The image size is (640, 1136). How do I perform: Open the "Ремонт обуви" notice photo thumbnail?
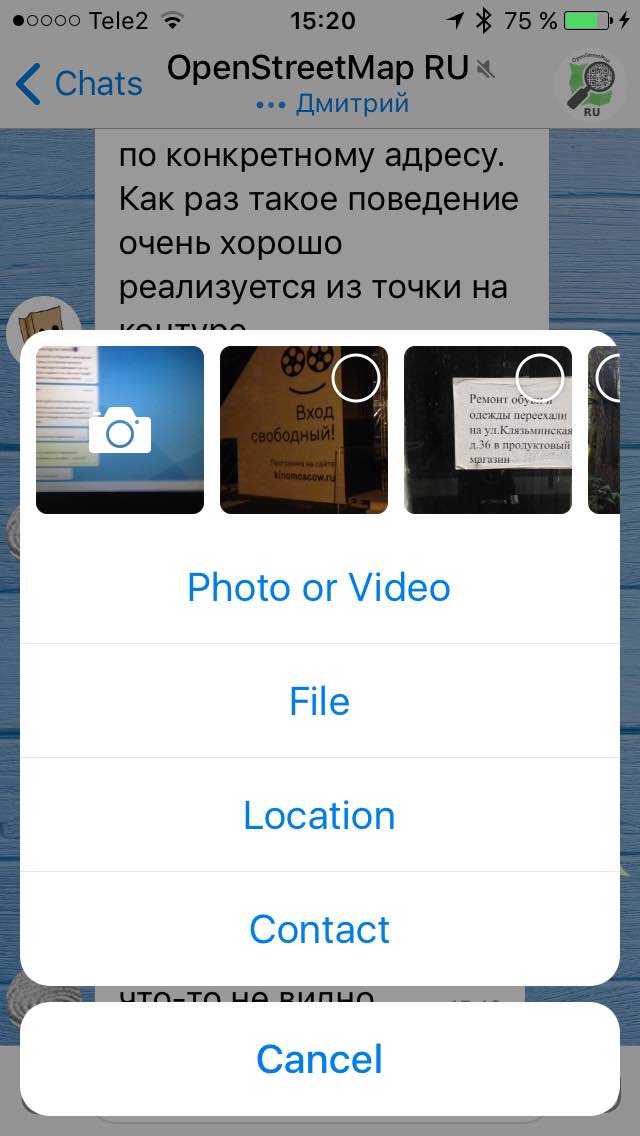click(488, 430)
